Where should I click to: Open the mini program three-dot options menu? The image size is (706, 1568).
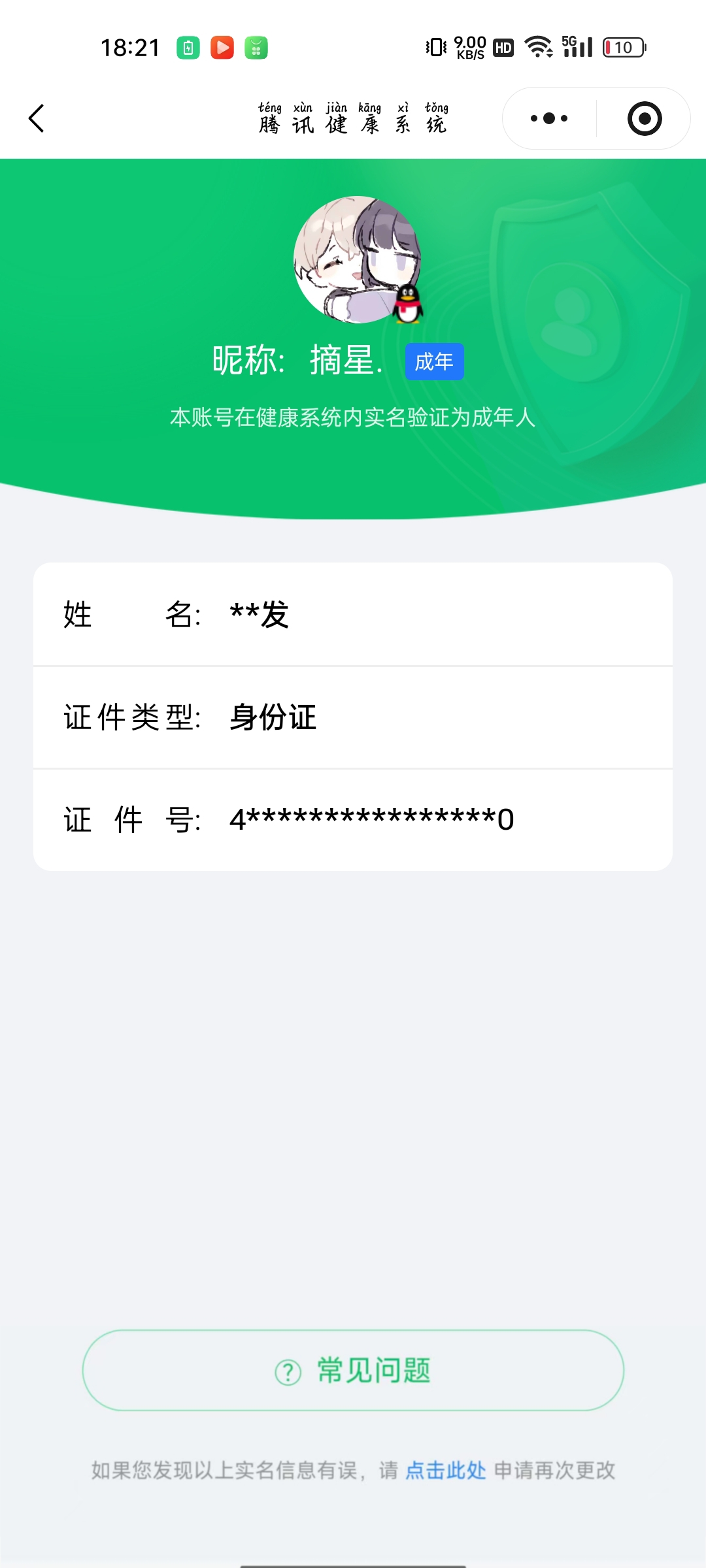pyautogui.click(x=548, y=118)
